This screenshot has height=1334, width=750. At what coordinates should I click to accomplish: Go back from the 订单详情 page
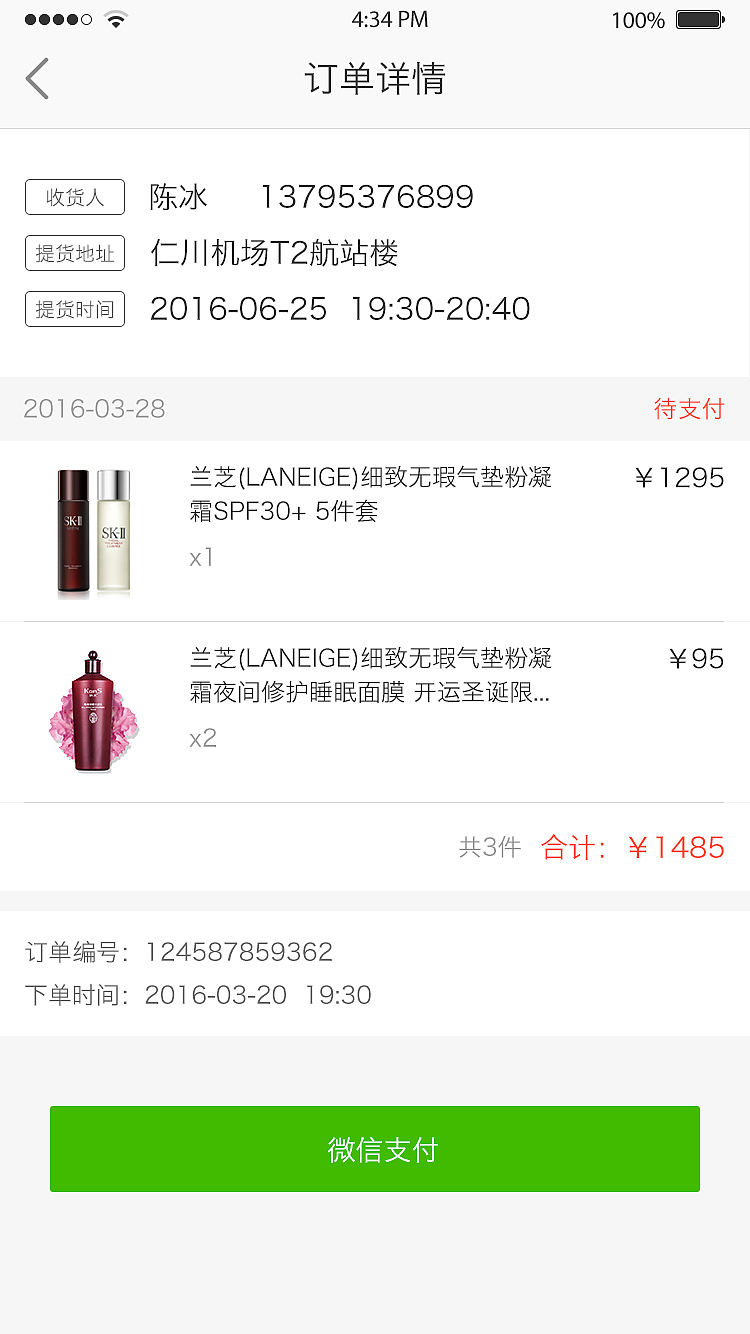point(38,79)
